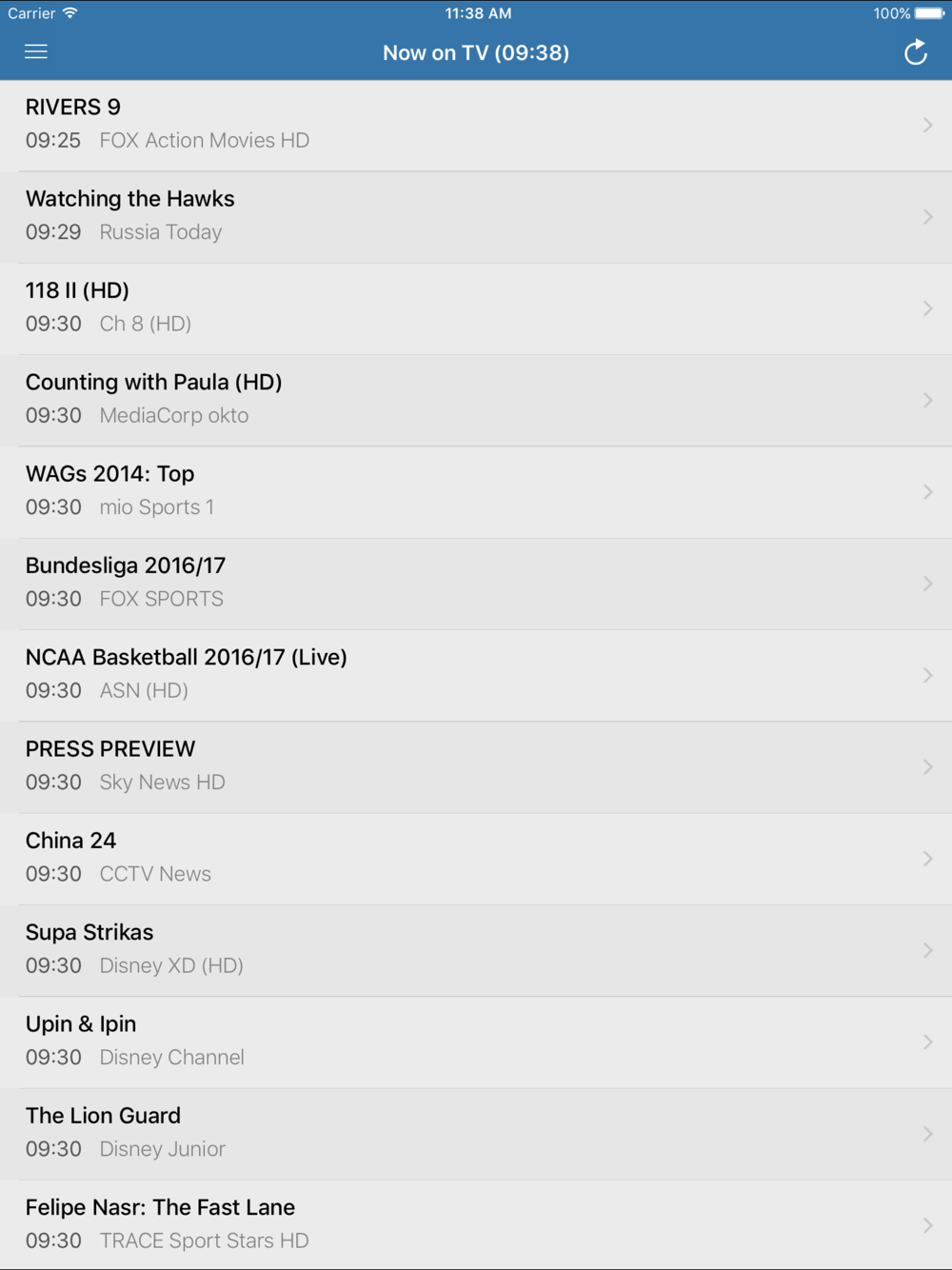
Task: View The Lion Guard on Disney Junior
Action: pyautogui.click(x=476, y=1133)
